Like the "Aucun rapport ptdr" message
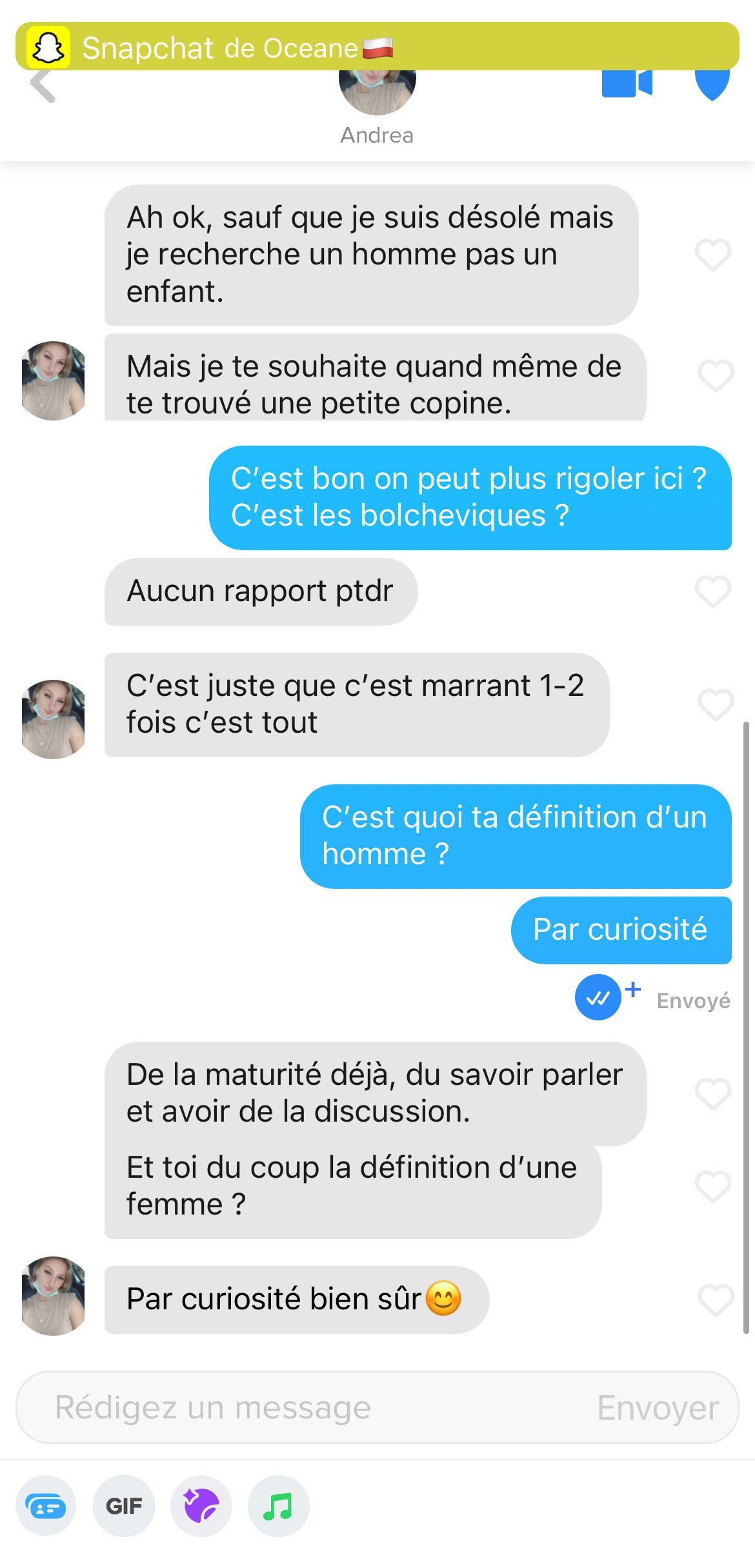The width and height of the screenshot is (755, 1568). tap(712, 591)
